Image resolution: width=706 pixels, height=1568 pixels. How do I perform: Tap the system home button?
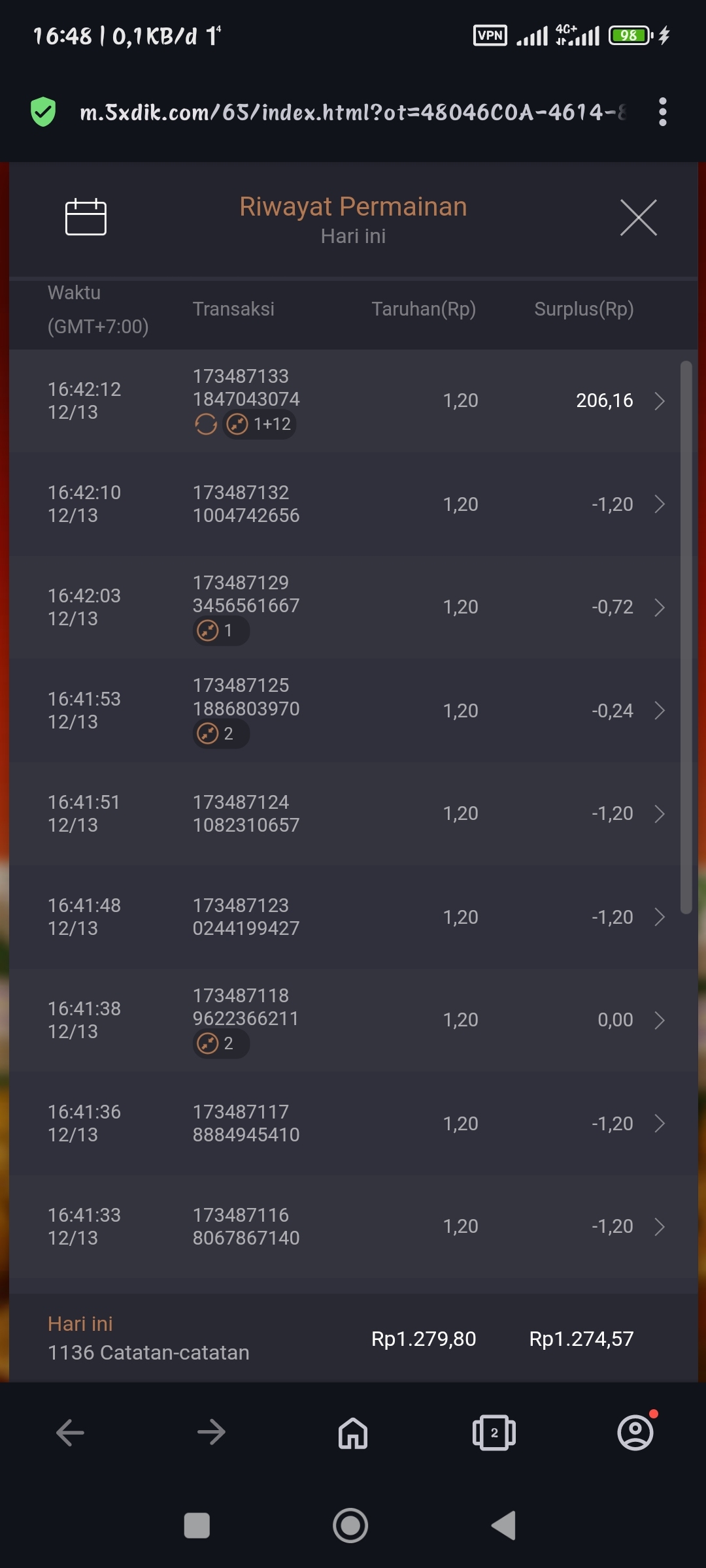pyautogui.click(x=350, y=1526)
